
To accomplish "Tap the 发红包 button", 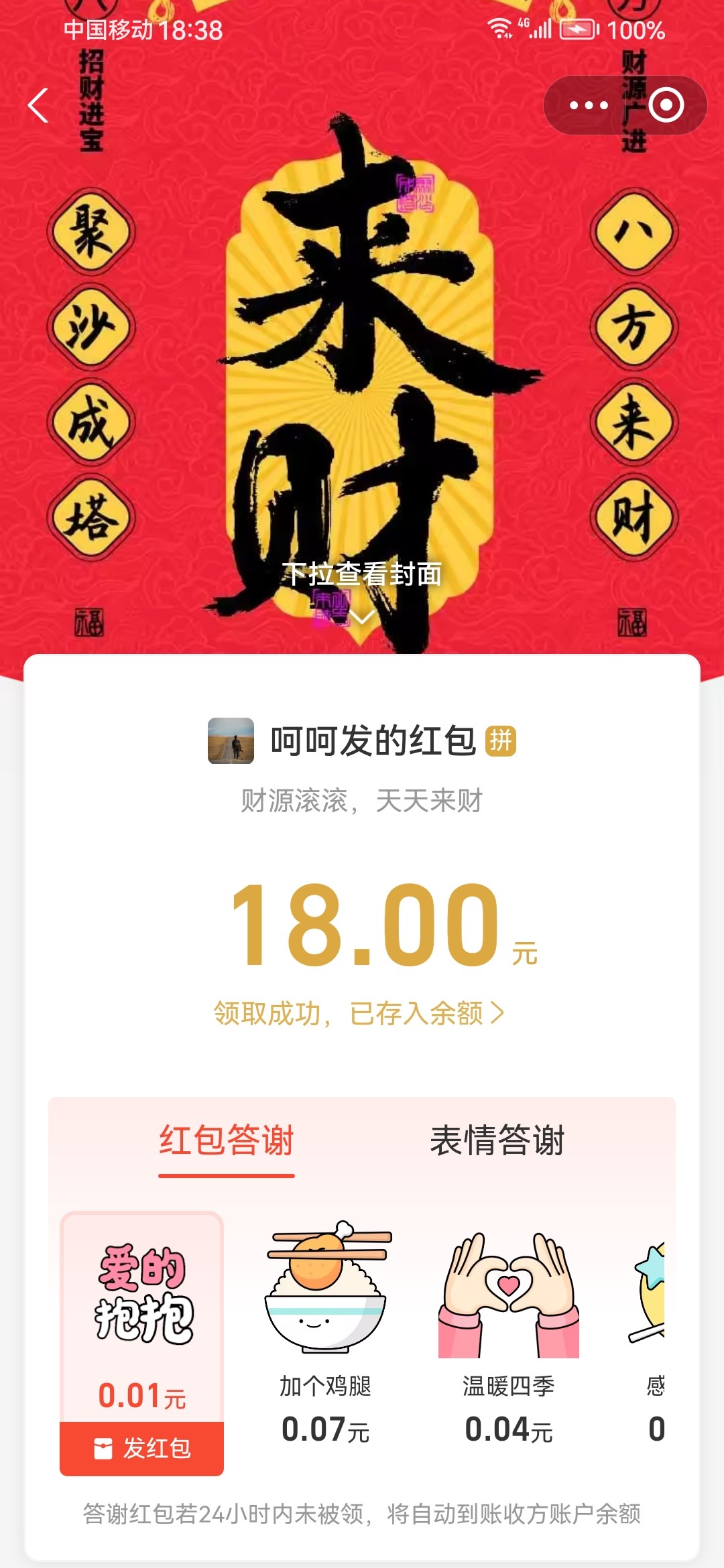I will [141, 1448].
